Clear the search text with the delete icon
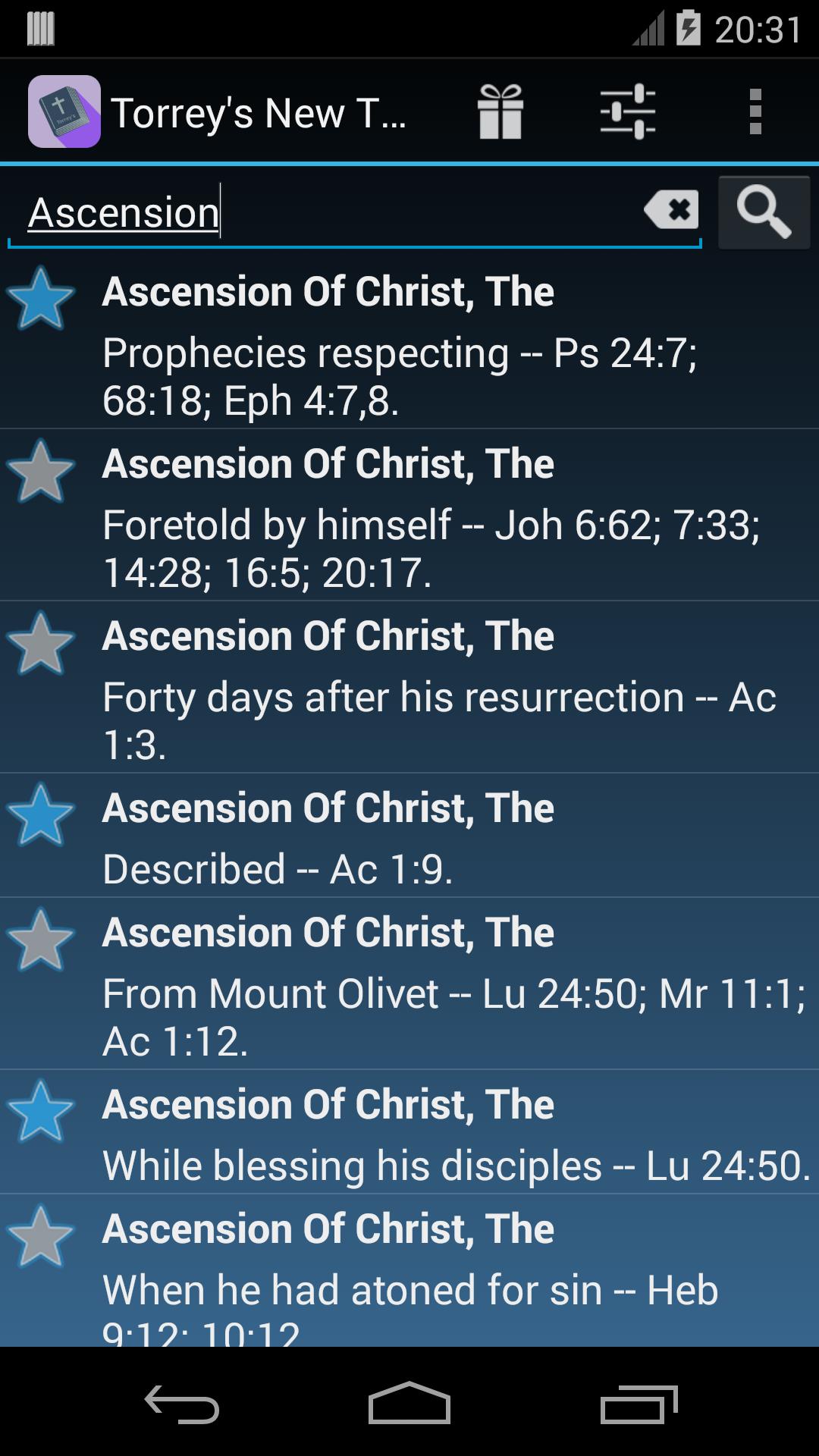Screen dimensions: 819x1456 tap(672, 211)
